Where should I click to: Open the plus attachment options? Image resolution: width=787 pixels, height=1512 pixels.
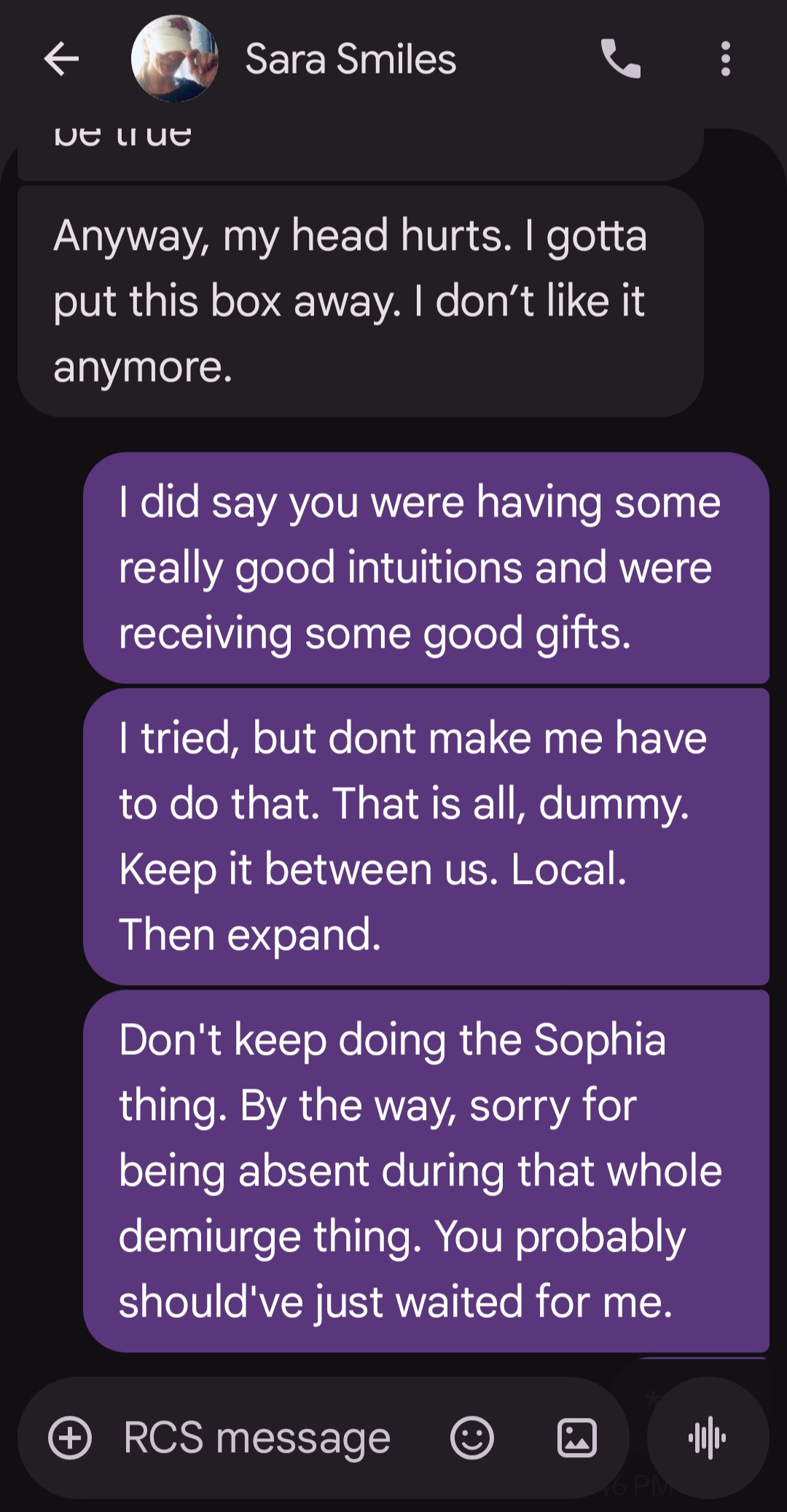pos(70,1438)
